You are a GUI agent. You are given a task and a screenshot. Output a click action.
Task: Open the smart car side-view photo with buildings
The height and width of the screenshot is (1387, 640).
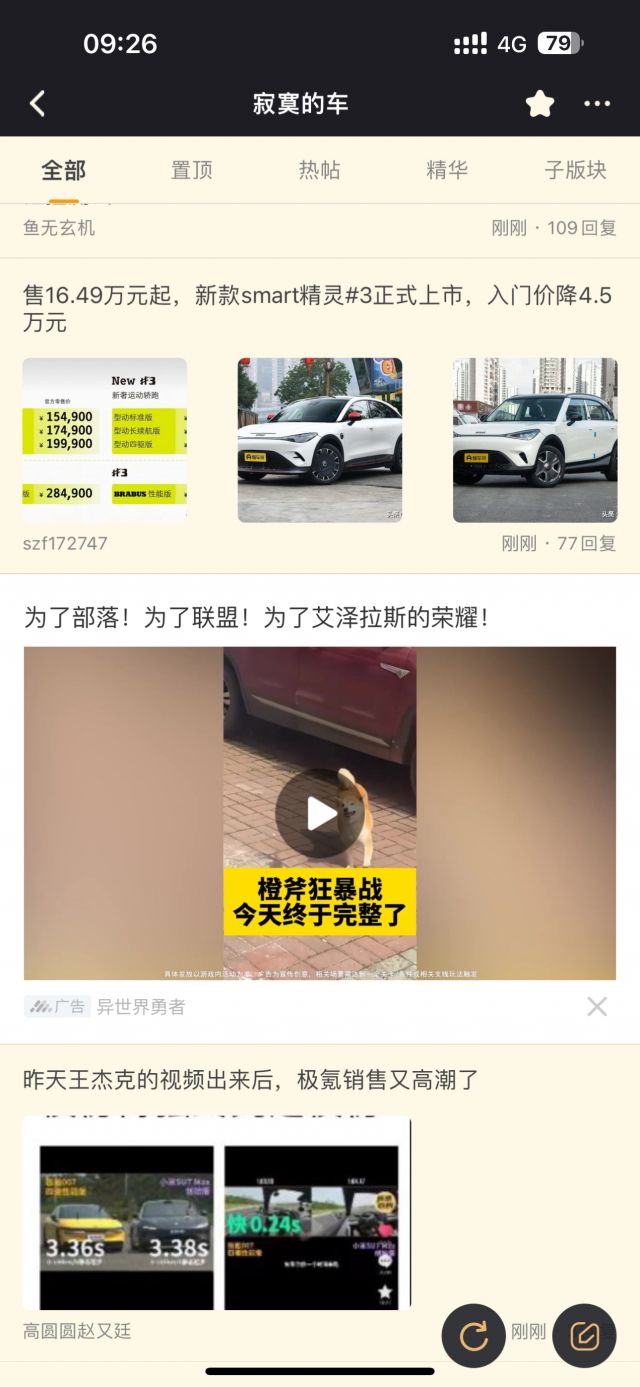(535, 440)
